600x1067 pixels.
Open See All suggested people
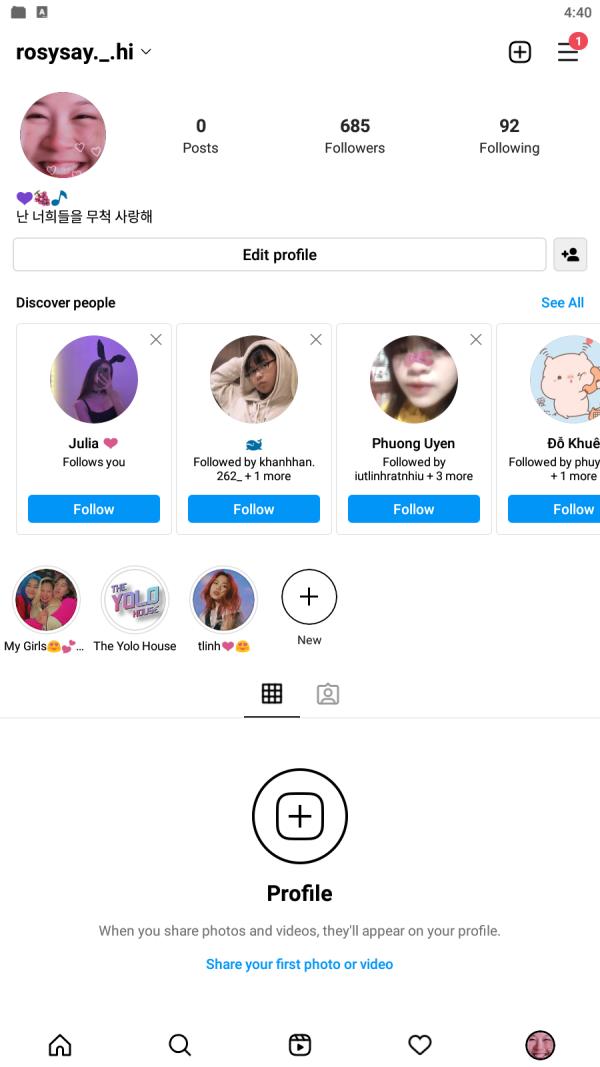tap(562, 302)
